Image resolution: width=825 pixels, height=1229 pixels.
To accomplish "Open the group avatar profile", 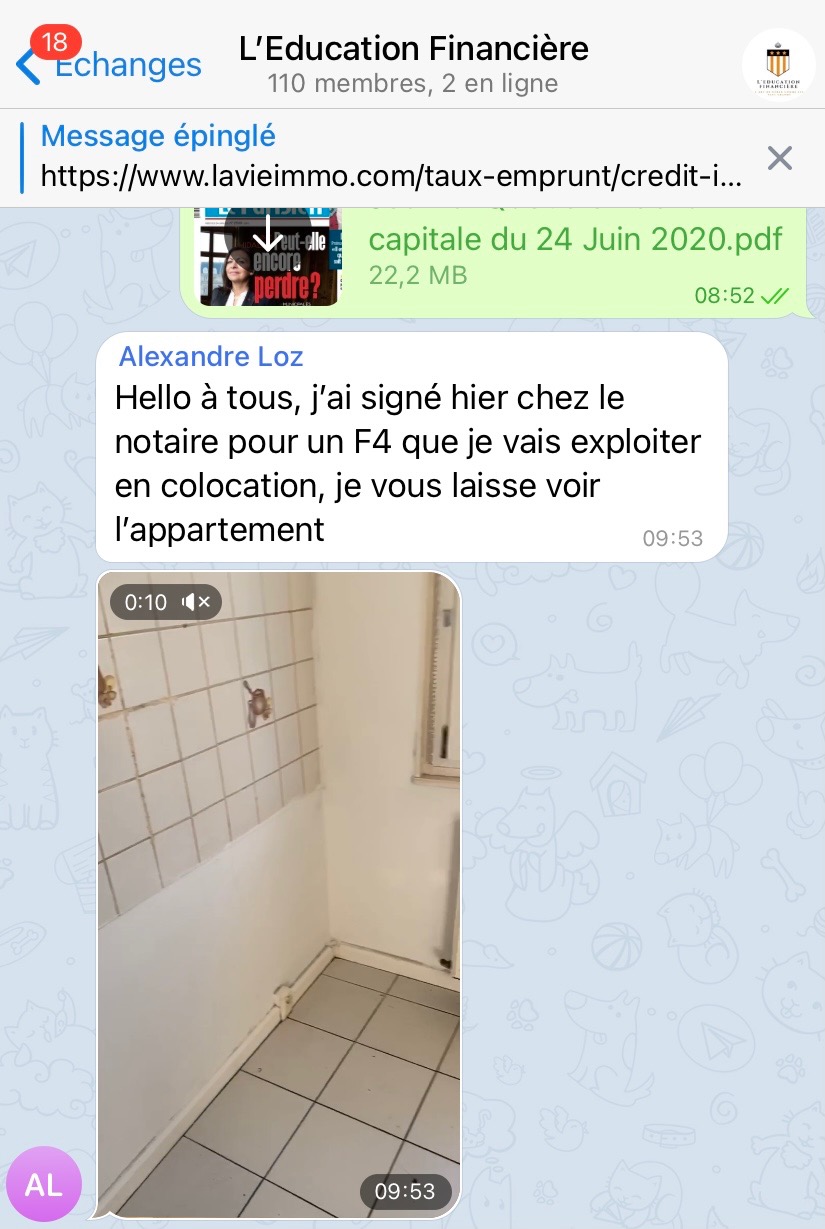I will (x=778, y=65).
